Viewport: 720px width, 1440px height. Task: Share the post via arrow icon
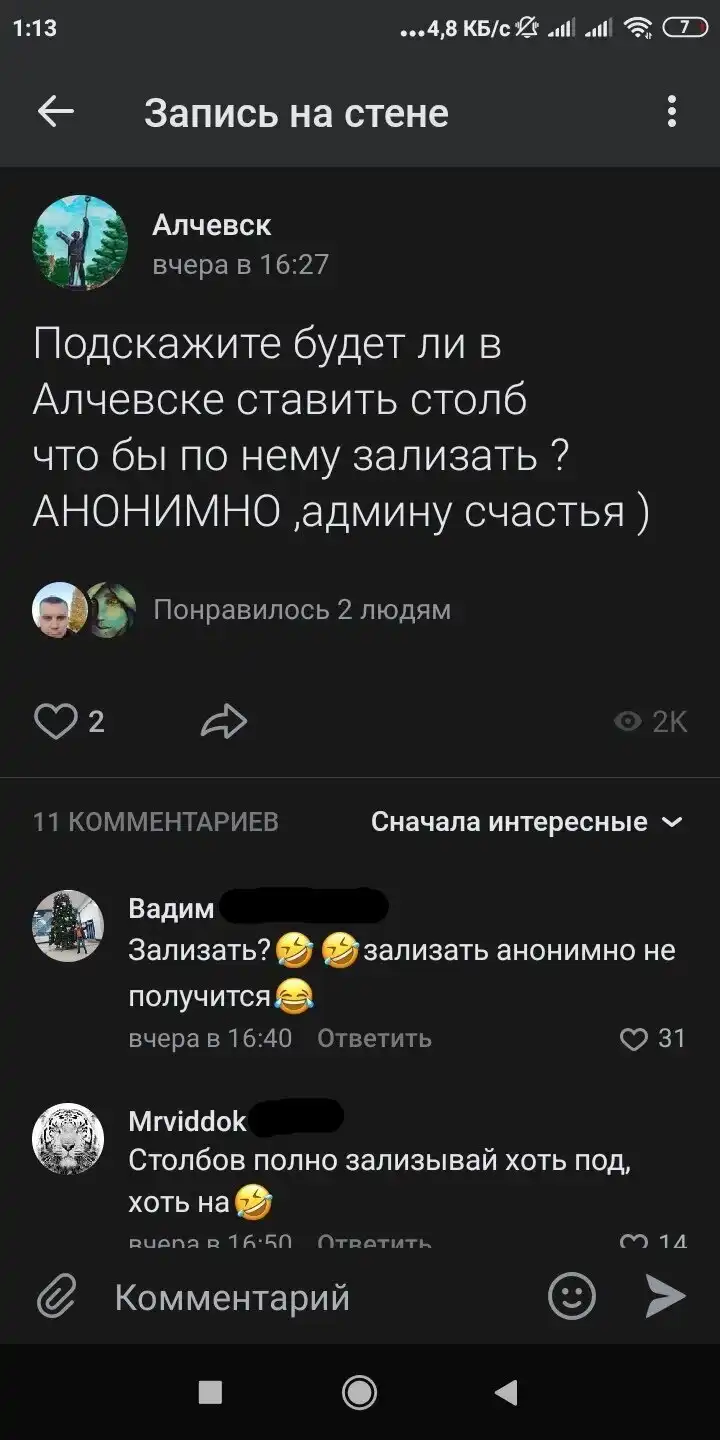pyautogui.click(x=223, y=720)
